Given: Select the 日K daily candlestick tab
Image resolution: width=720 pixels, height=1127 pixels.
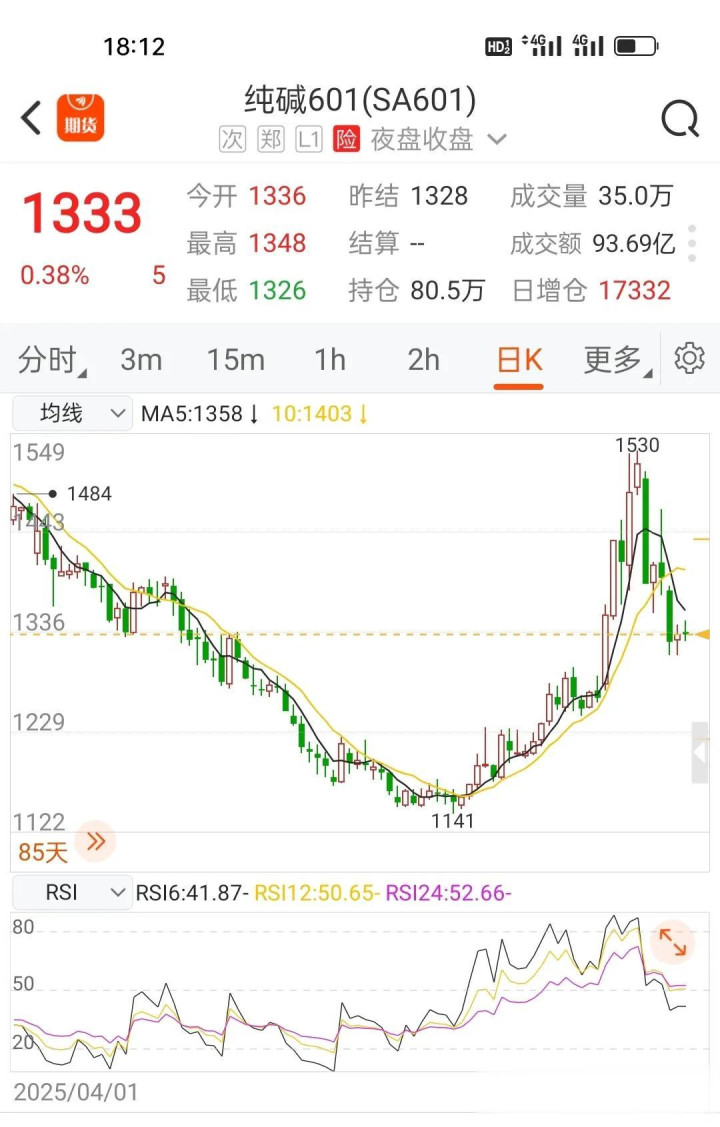Looking at the screenshot, I should pyautogui.click(x=520, y=360).
